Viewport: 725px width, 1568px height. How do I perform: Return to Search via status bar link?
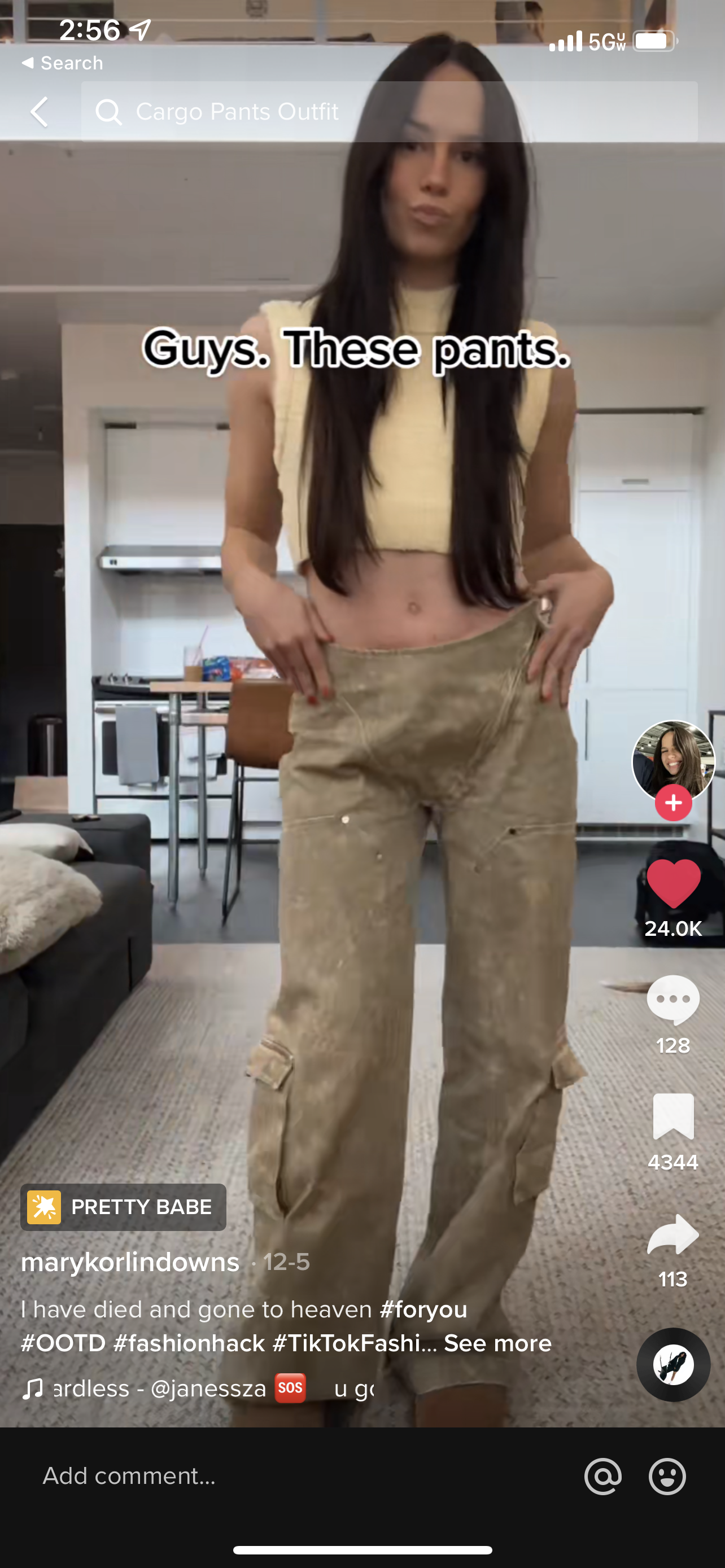62,63
